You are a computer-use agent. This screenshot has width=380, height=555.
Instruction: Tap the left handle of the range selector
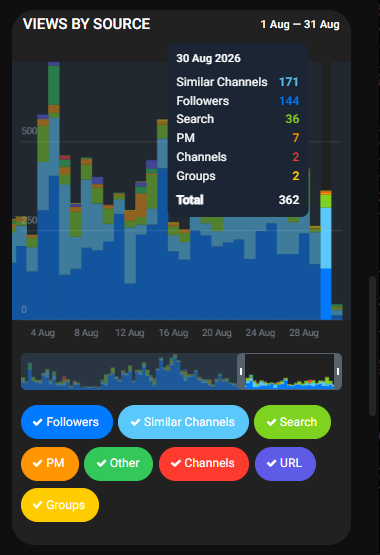(241, 371)
